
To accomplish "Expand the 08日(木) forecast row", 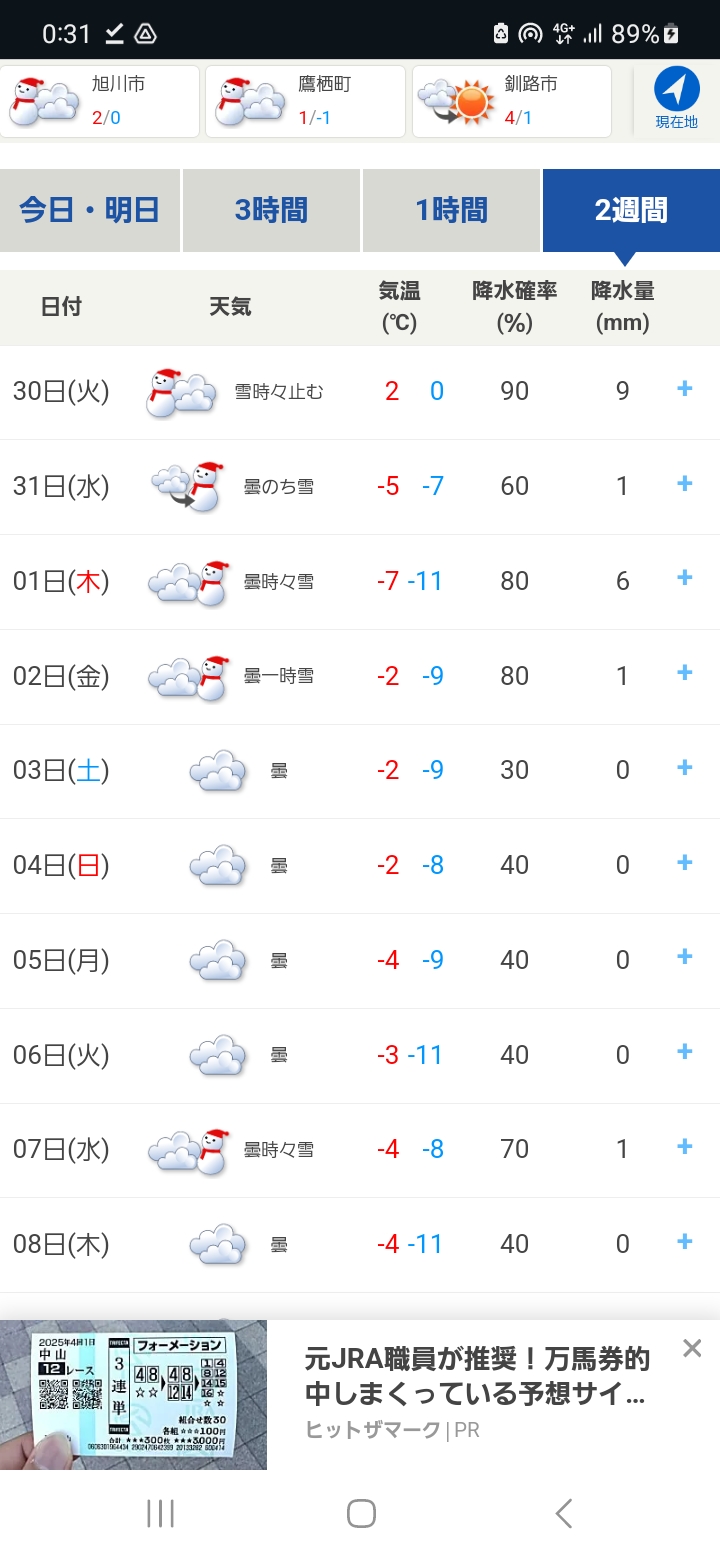I will click(685, 1242).
